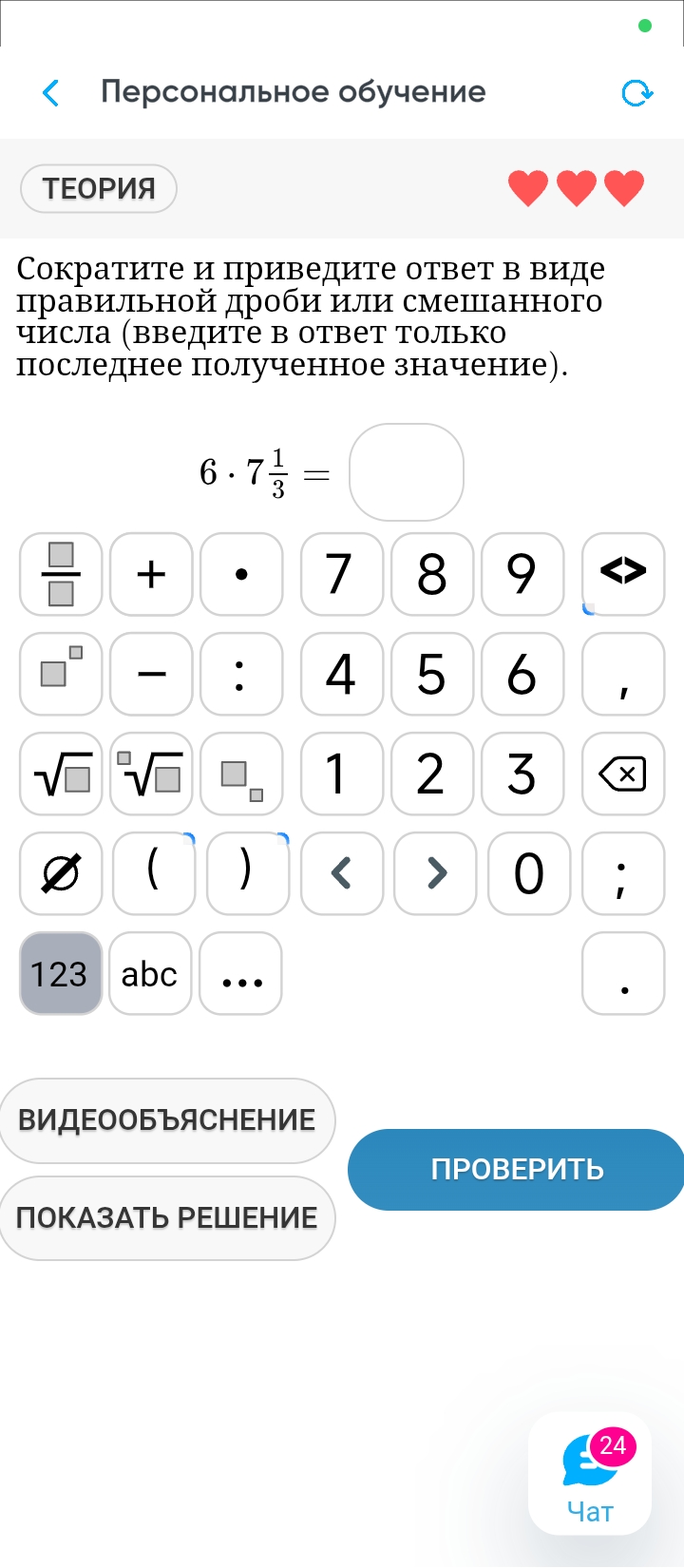
Task: Open the Чат support bubble
Action: pos(590,1474)
